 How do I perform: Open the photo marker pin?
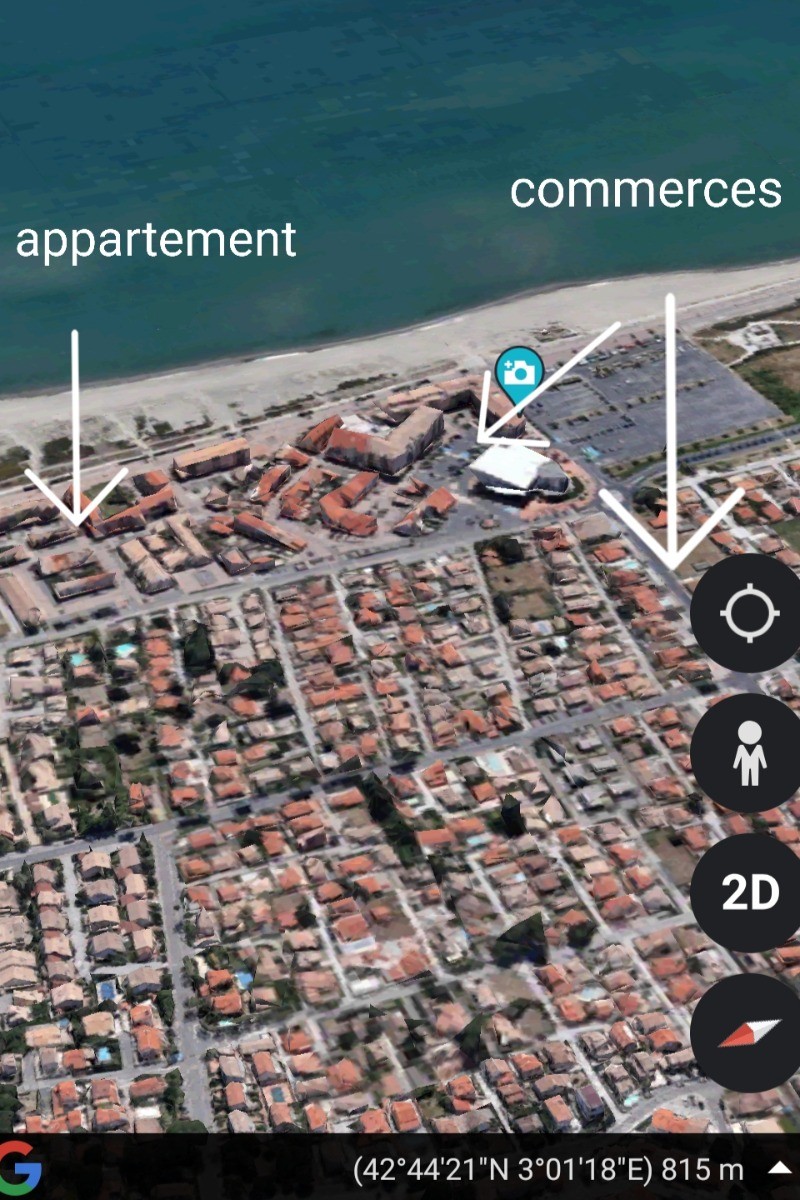click(519, 374)
